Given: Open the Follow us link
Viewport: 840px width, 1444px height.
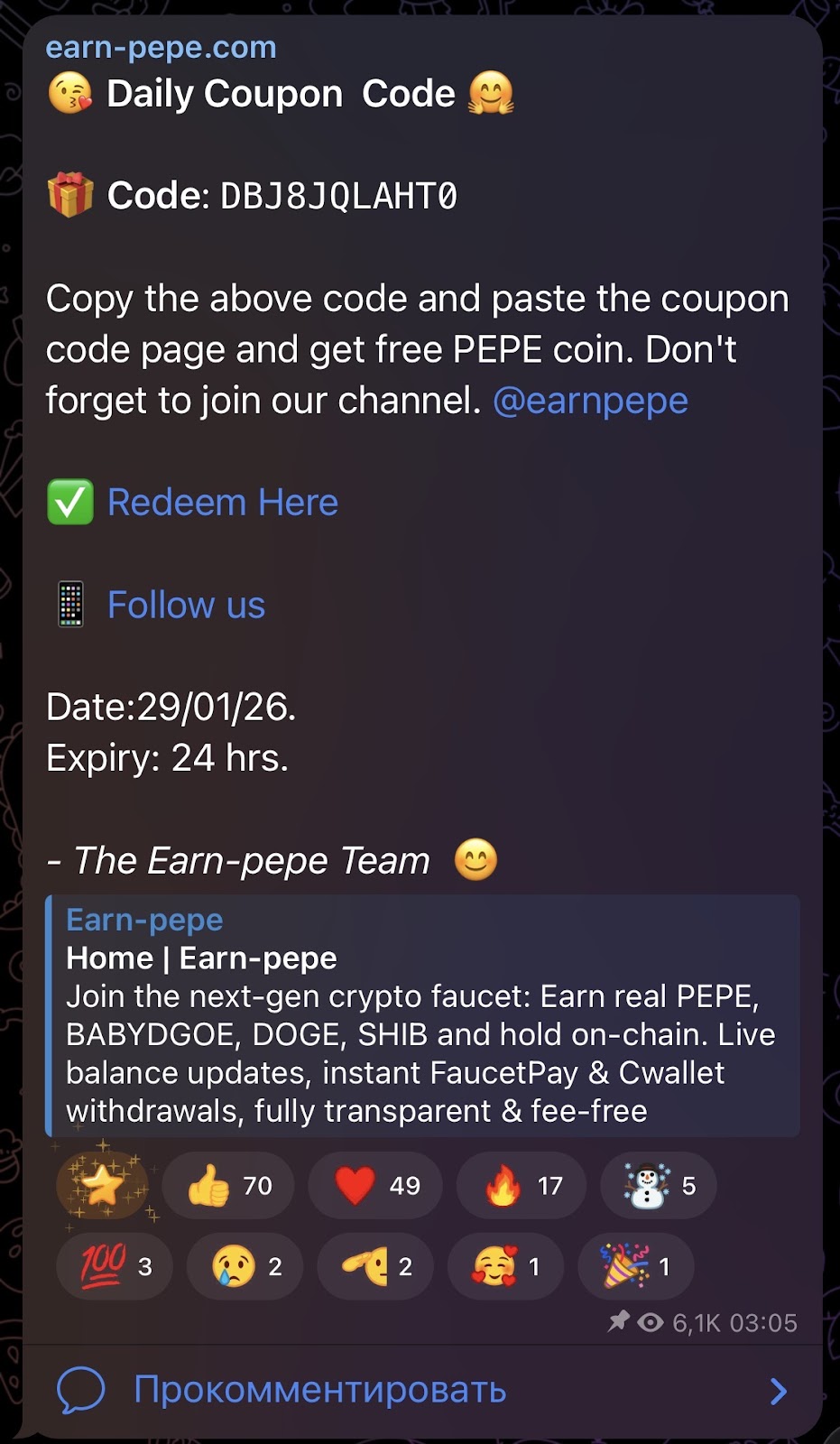Looking at the screenshot, I should click(186, 606).
